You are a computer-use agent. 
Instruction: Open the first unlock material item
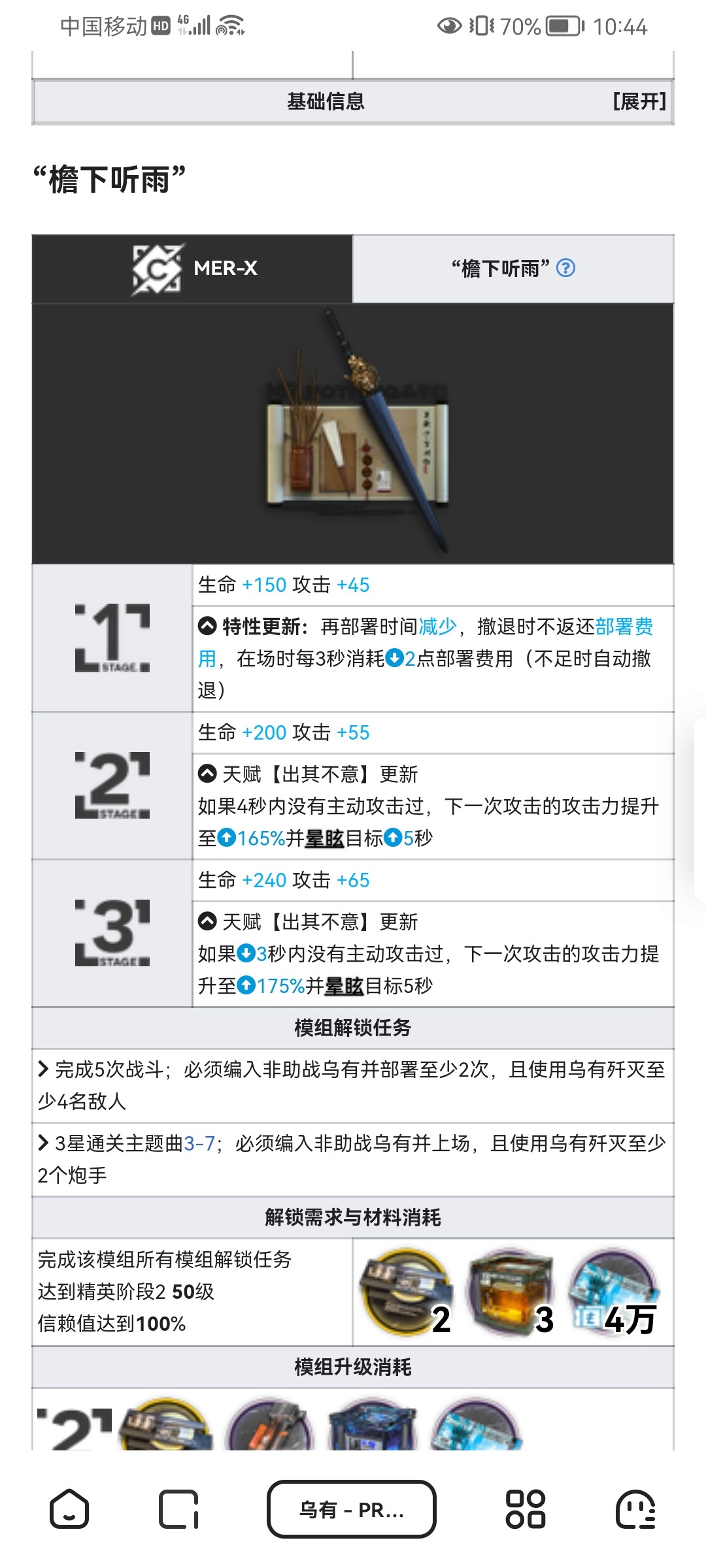[407, 1292]
